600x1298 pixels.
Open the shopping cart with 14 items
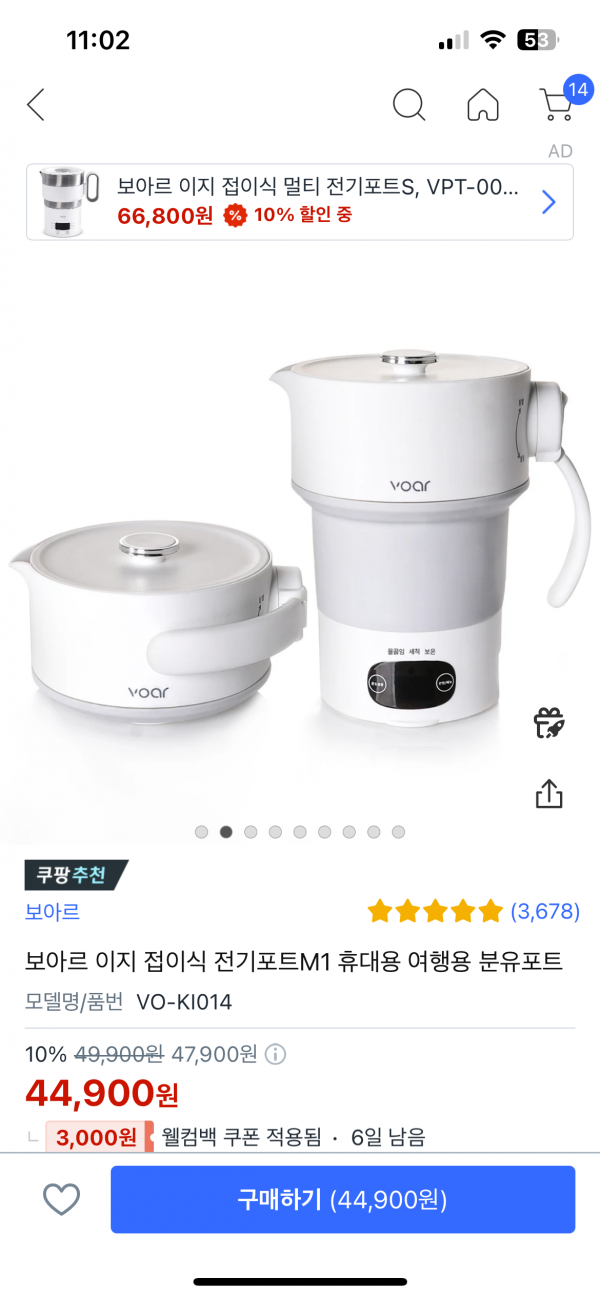click(557, 104)
